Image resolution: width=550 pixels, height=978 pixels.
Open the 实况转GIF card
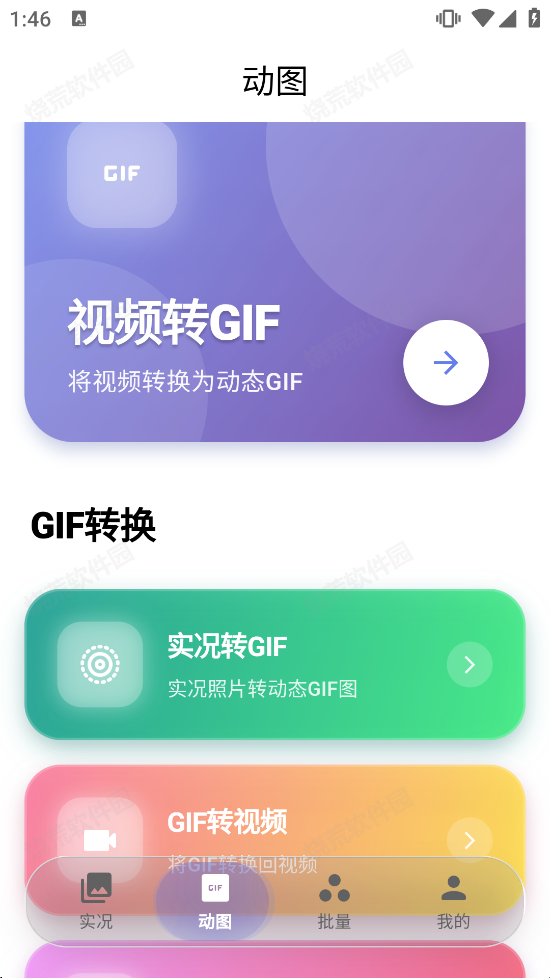click(x=275, y=664)
